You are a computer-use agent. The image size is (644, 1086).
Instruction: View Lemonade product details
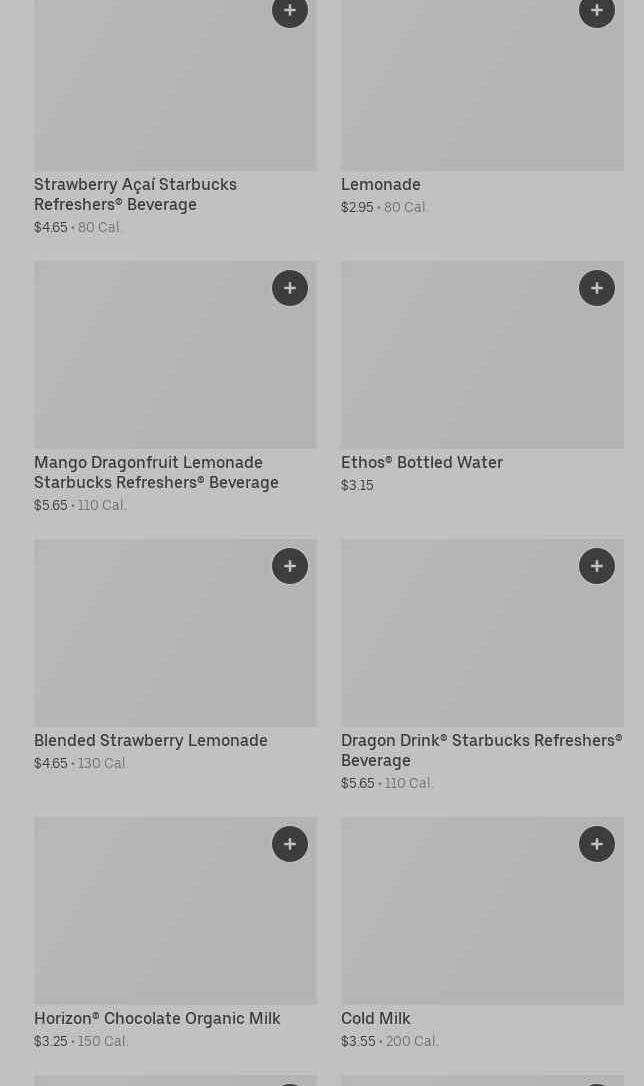point(380,184)
